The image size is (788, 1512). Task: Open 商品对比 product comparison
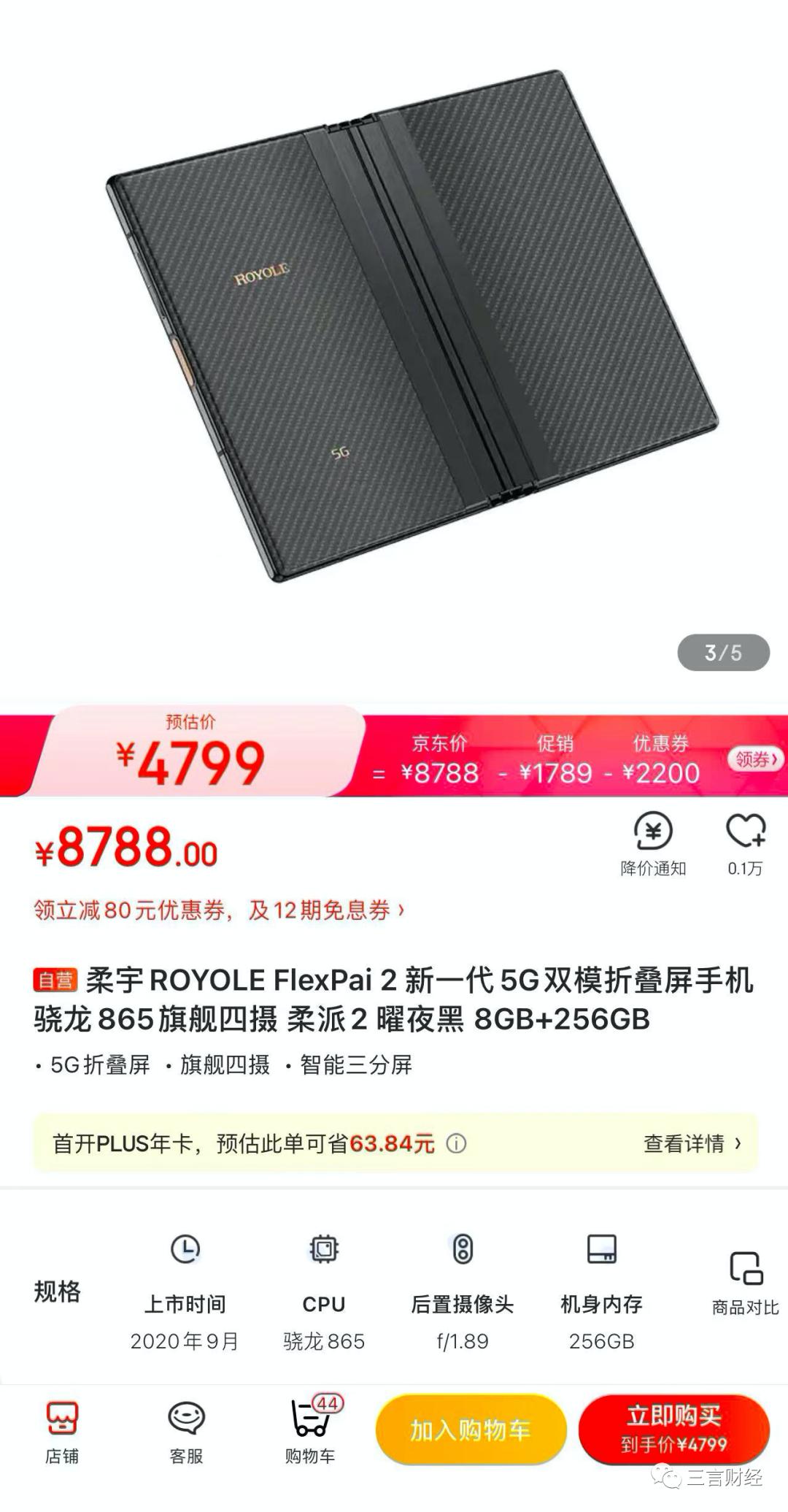[746, 1283]
